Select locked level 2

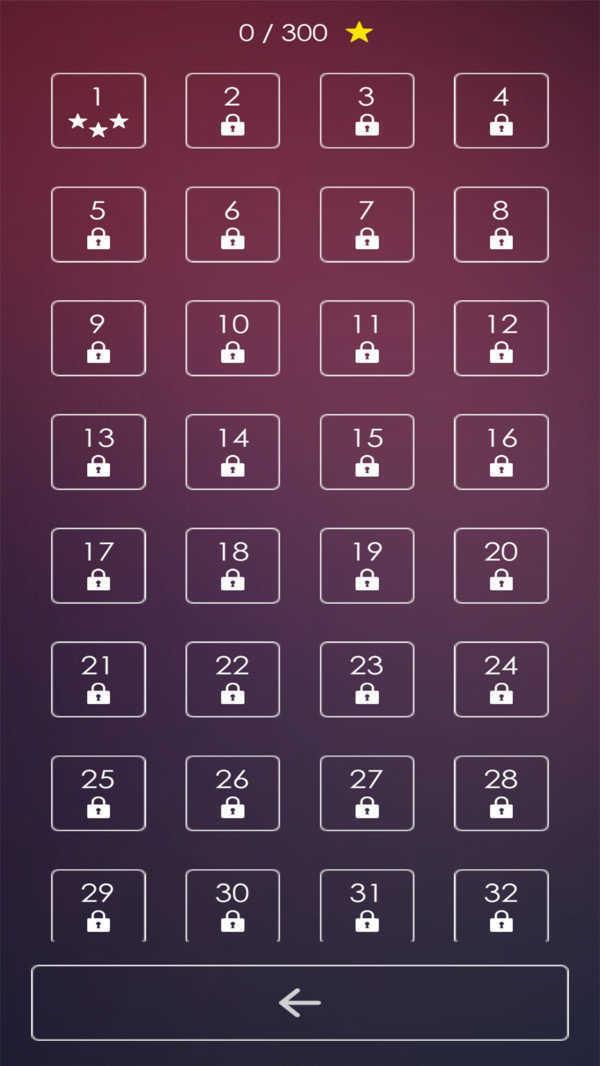[232, 111]
